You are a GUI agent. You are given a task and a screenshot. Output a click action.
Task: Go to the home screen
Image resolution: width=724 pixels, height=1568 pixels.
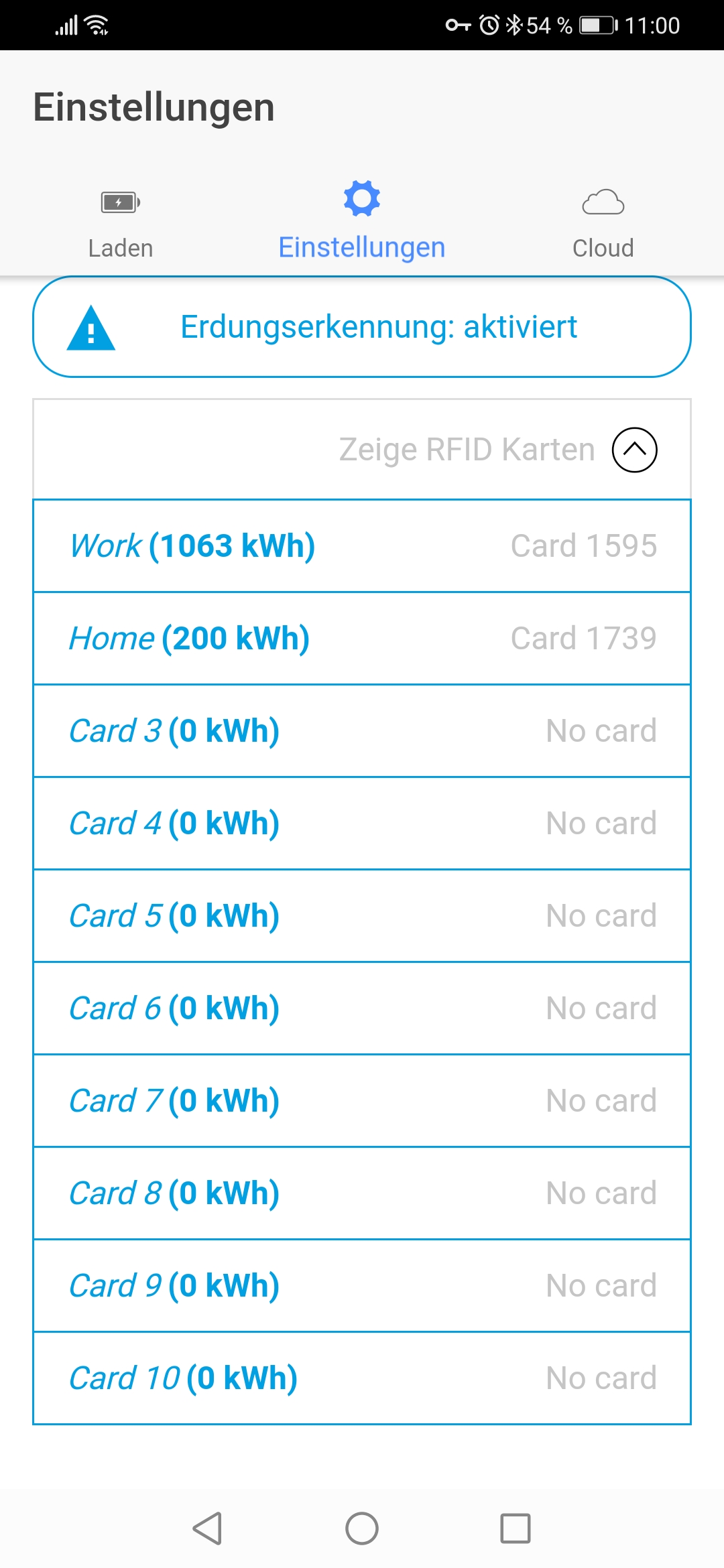point(362,1528)
